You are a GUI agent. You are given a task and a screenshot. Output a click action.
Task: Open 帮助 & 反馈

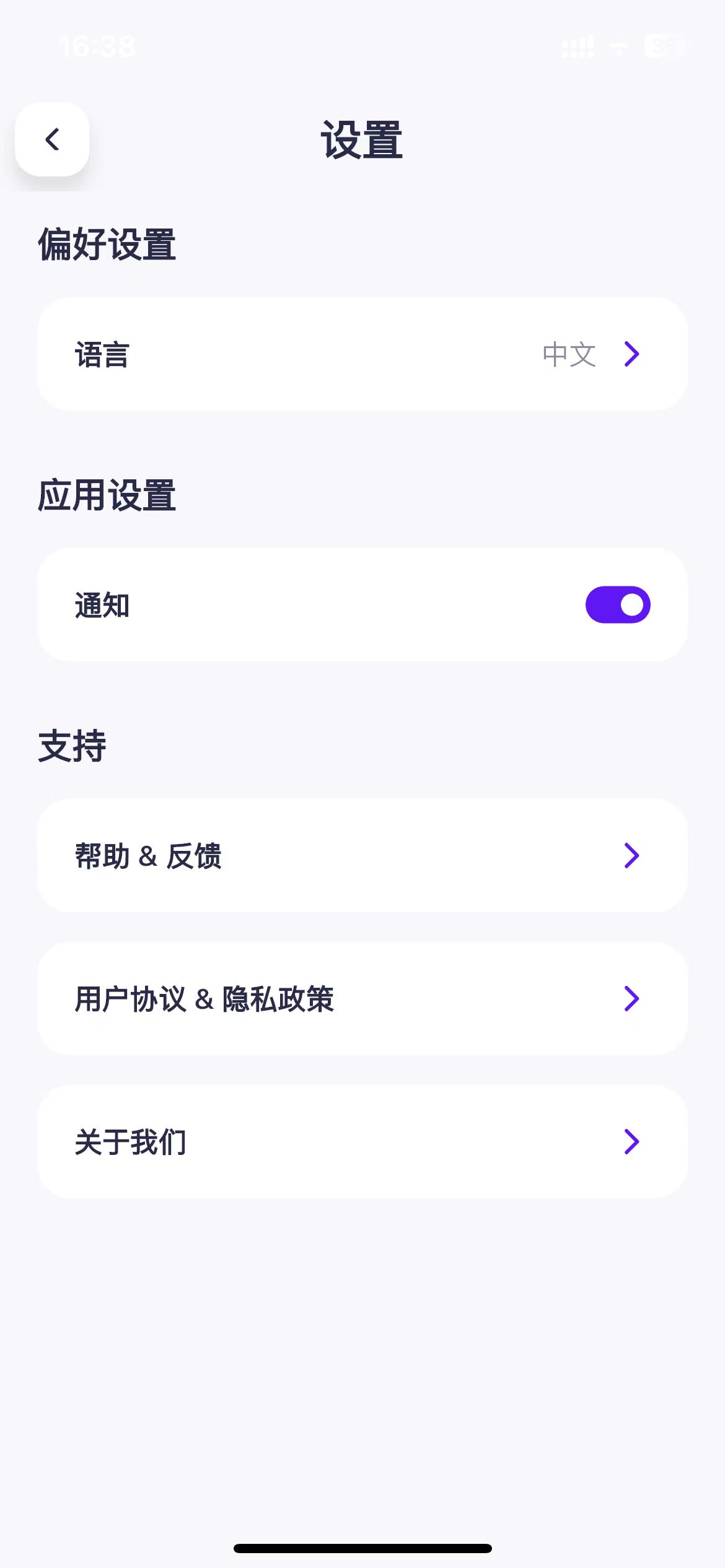pyautogui.click(x=362, y=855)
